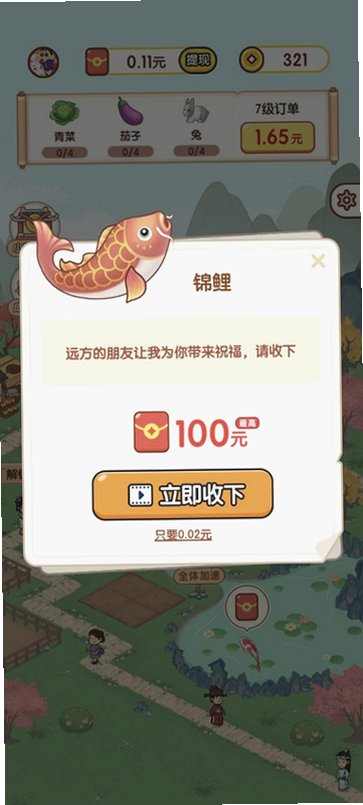Open the 只要0.02元 link
Viewport: 363px width, 805px height.
tap(183, 535)
